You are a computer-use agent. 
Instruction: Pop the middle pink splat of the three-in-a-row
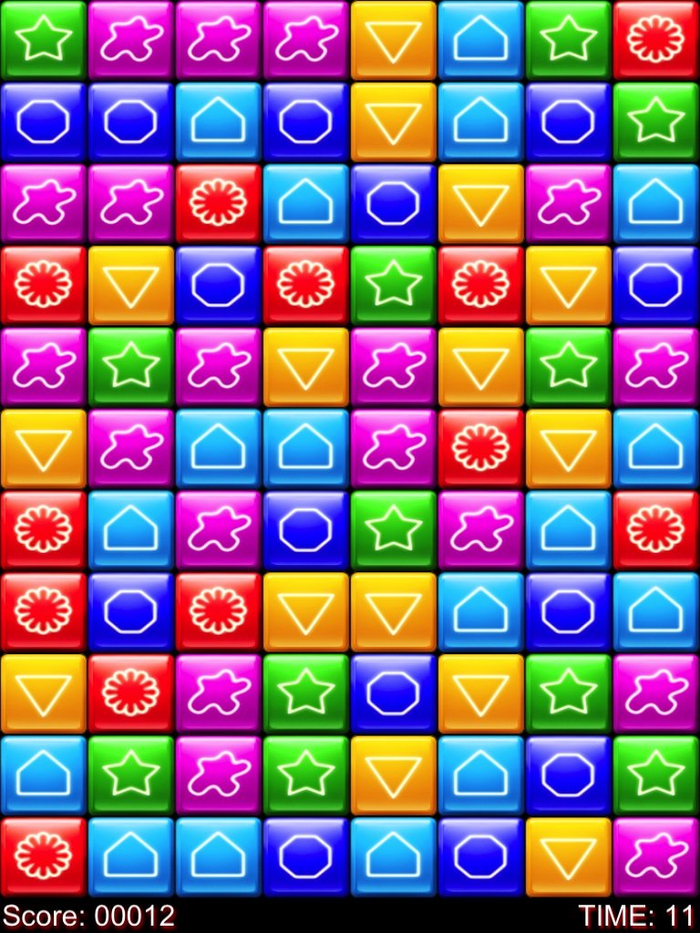click(x=218, y=40)
